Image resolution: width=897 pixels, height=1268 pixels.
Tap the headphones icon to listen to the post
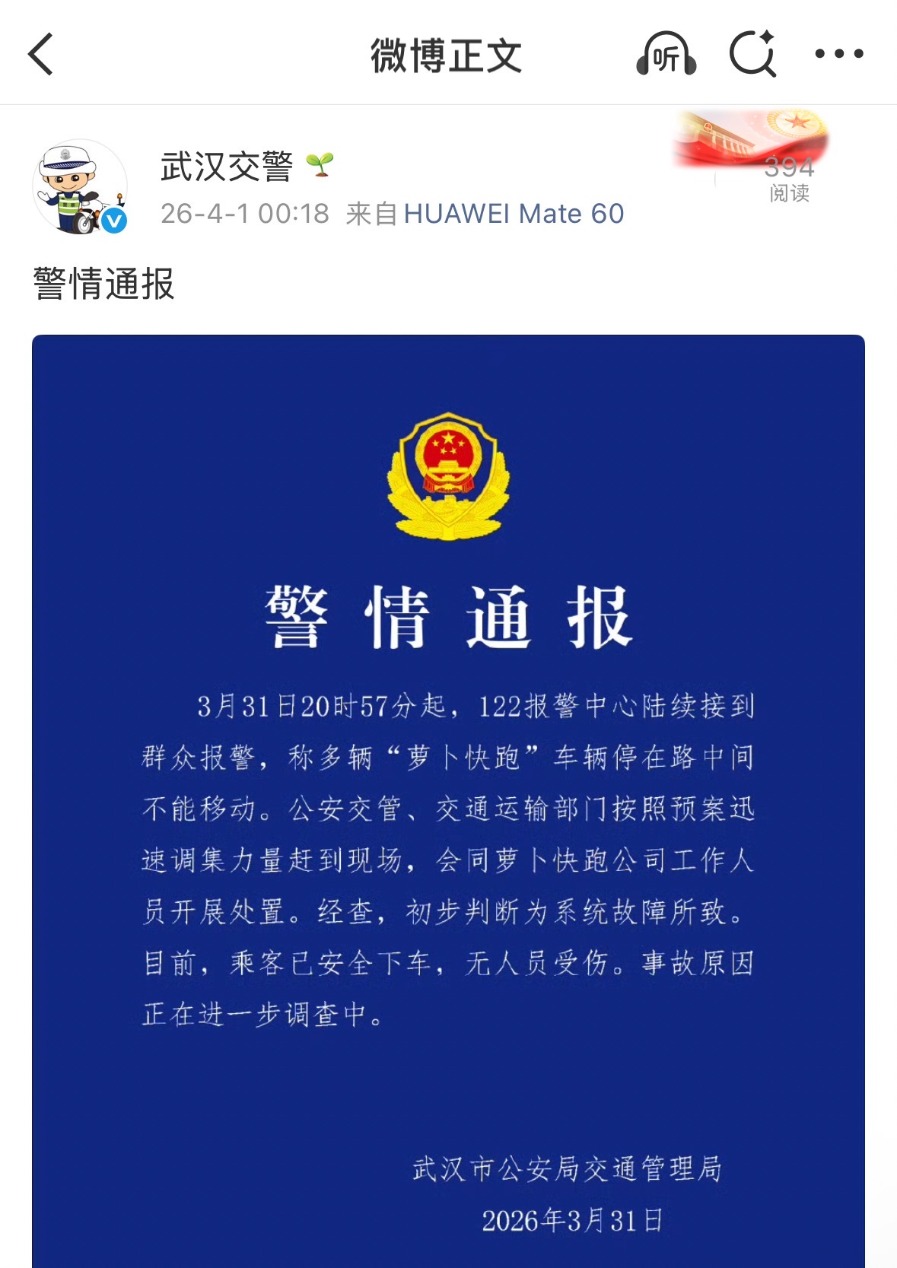(666, 55)
